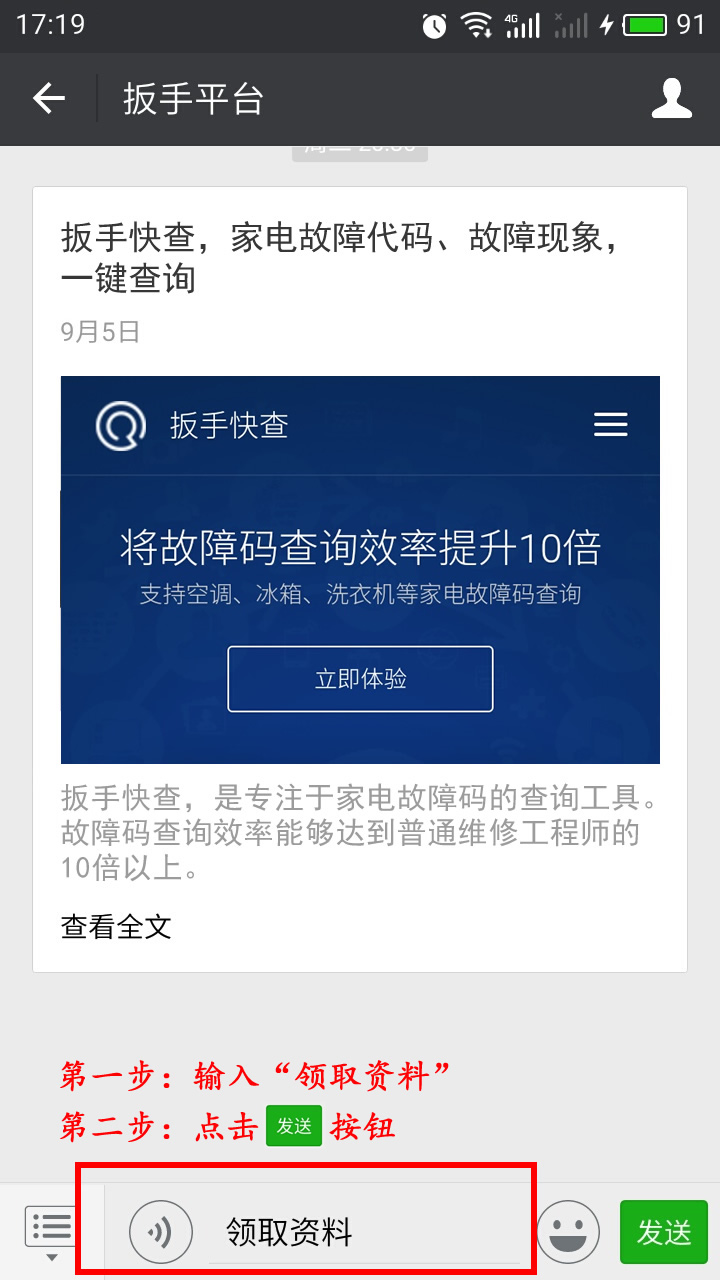
Task: Expand the small down chevron below the list icon
Action: (50, 1258)
